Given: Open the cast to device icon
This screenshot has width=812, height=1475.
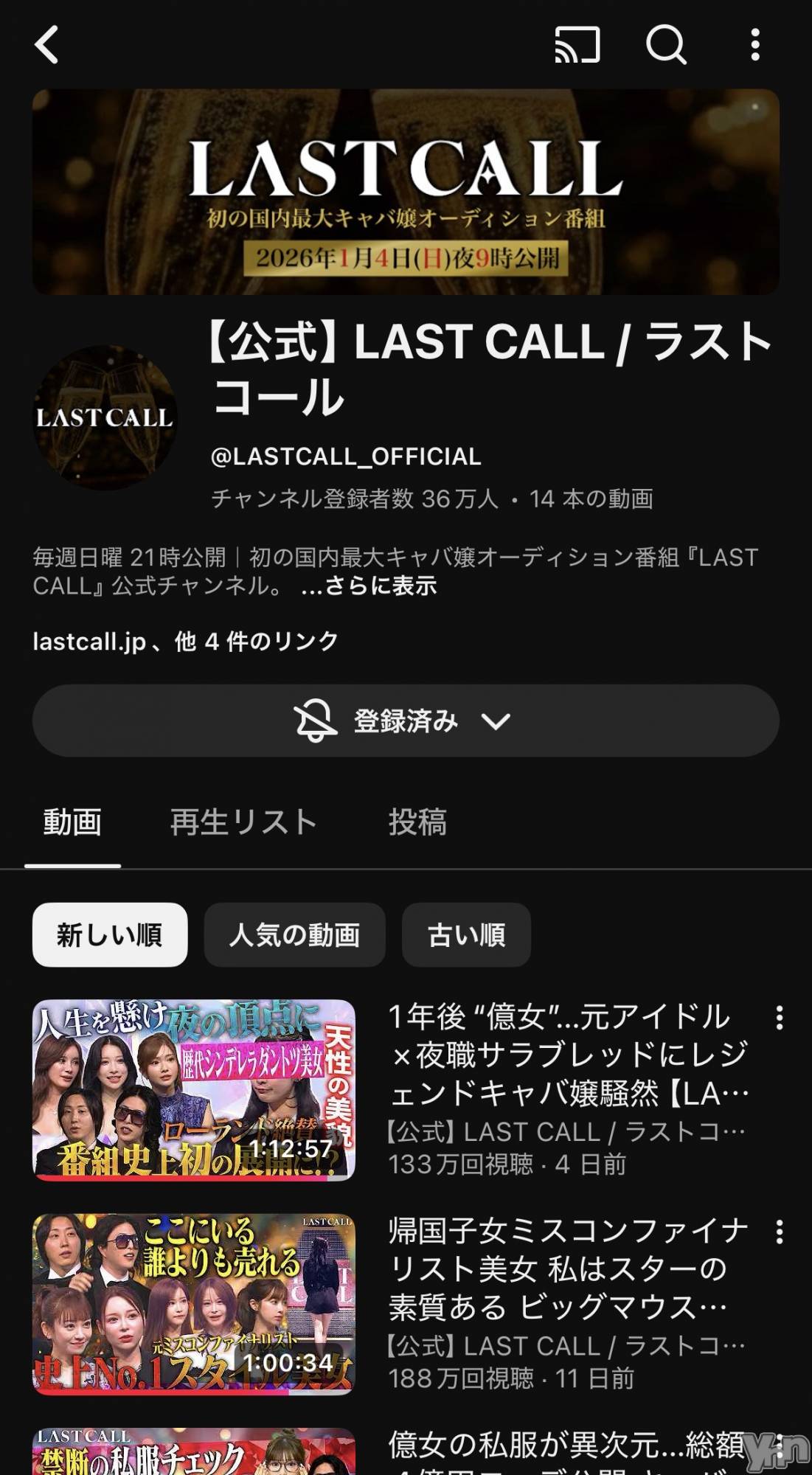Looking at the screenshot, I should (577, 44).
